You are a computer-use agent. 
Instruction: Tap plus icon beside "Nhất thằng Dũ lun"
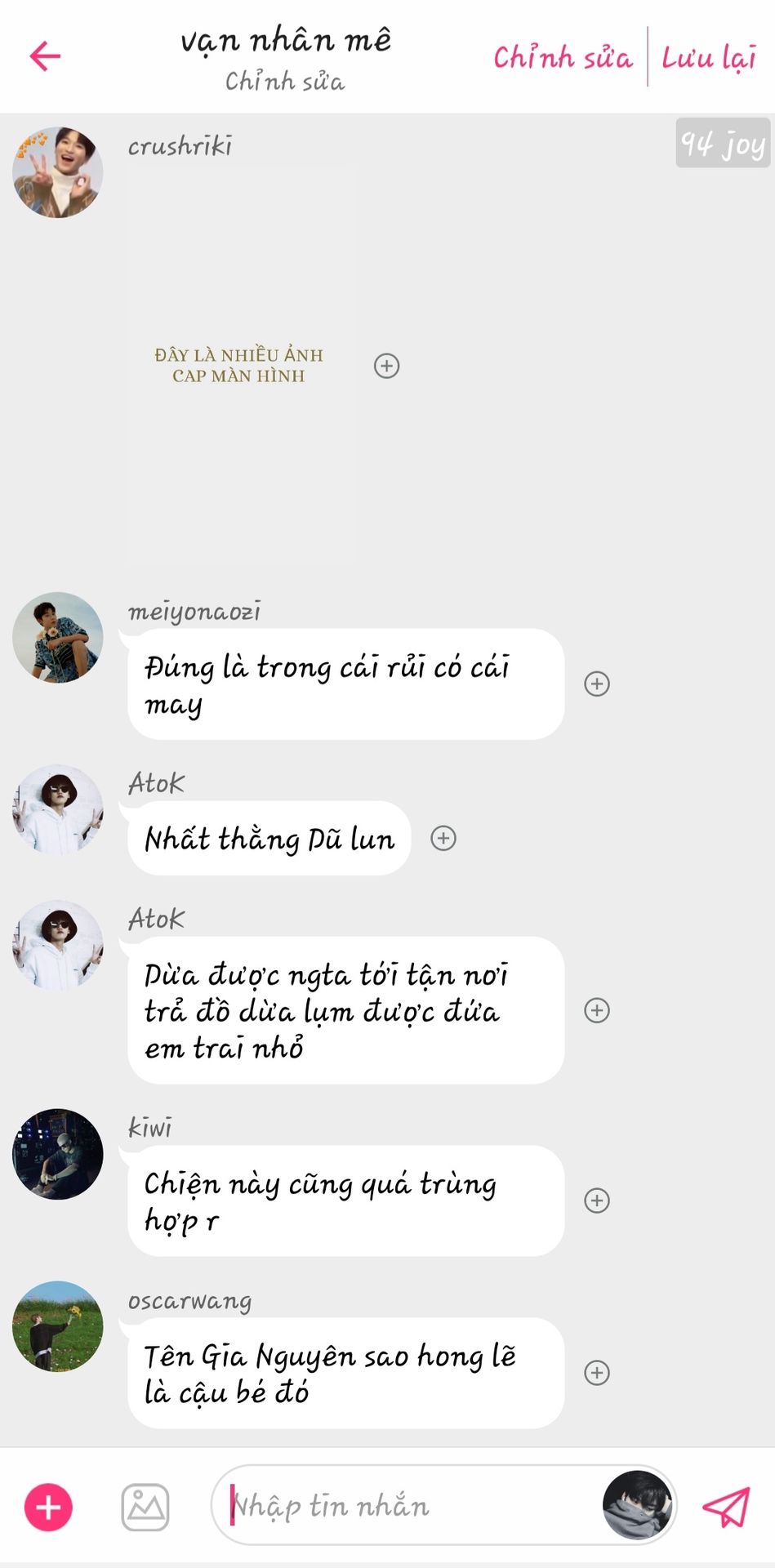[443, 838]
